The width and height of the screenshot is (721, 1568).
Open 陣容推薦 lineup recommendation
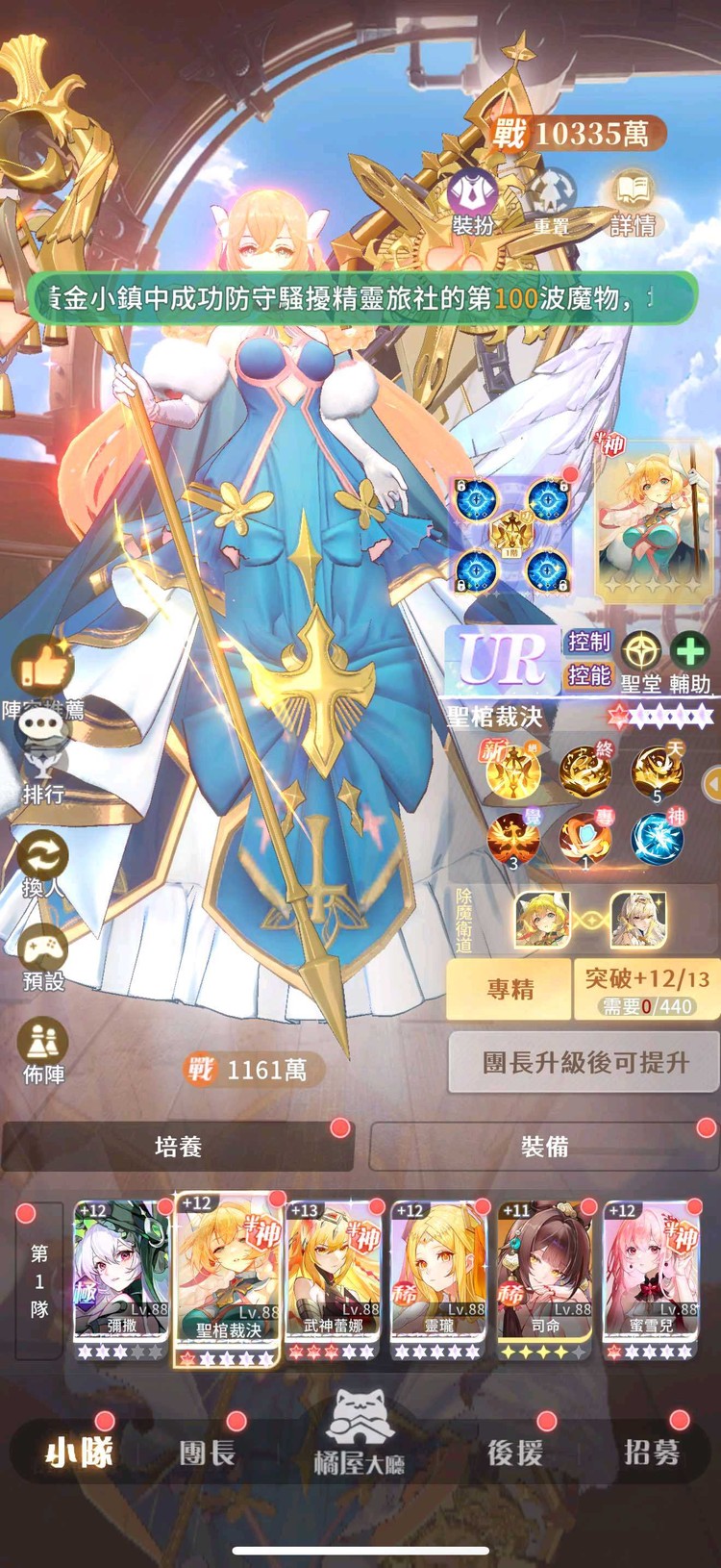point(44,671)
